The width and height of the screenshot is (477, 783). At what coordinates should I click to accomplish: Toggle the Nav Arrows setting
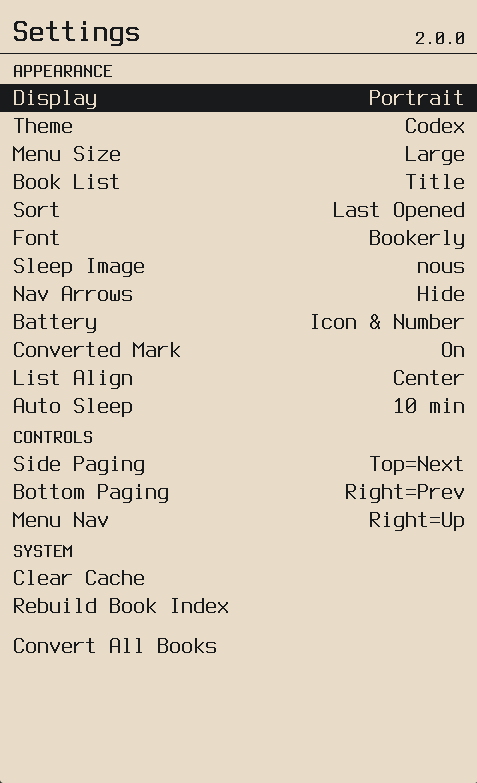click(238, 294)
